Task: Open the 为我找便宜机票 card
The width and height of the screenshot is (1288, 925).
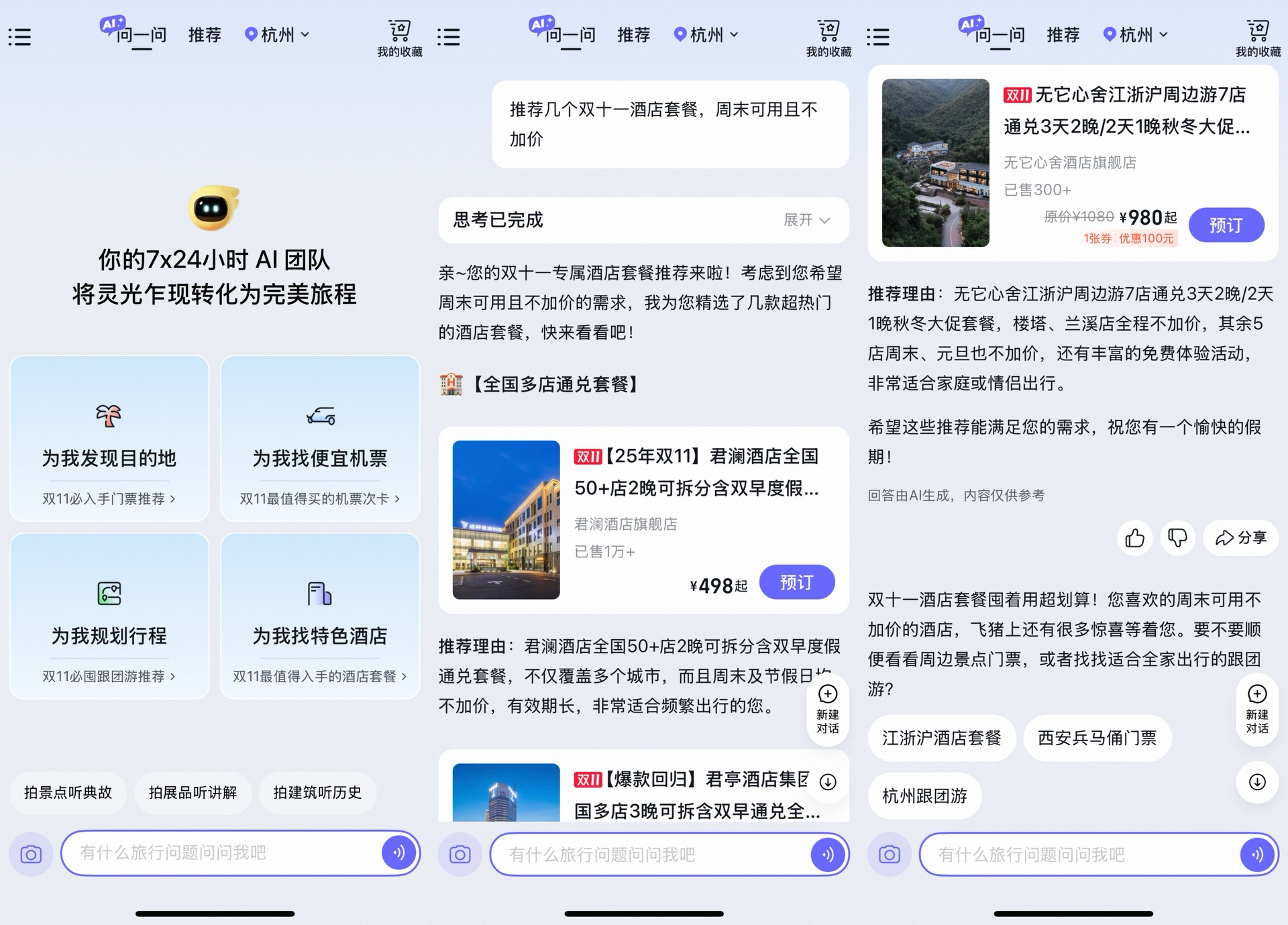Action: pos(320,439)
